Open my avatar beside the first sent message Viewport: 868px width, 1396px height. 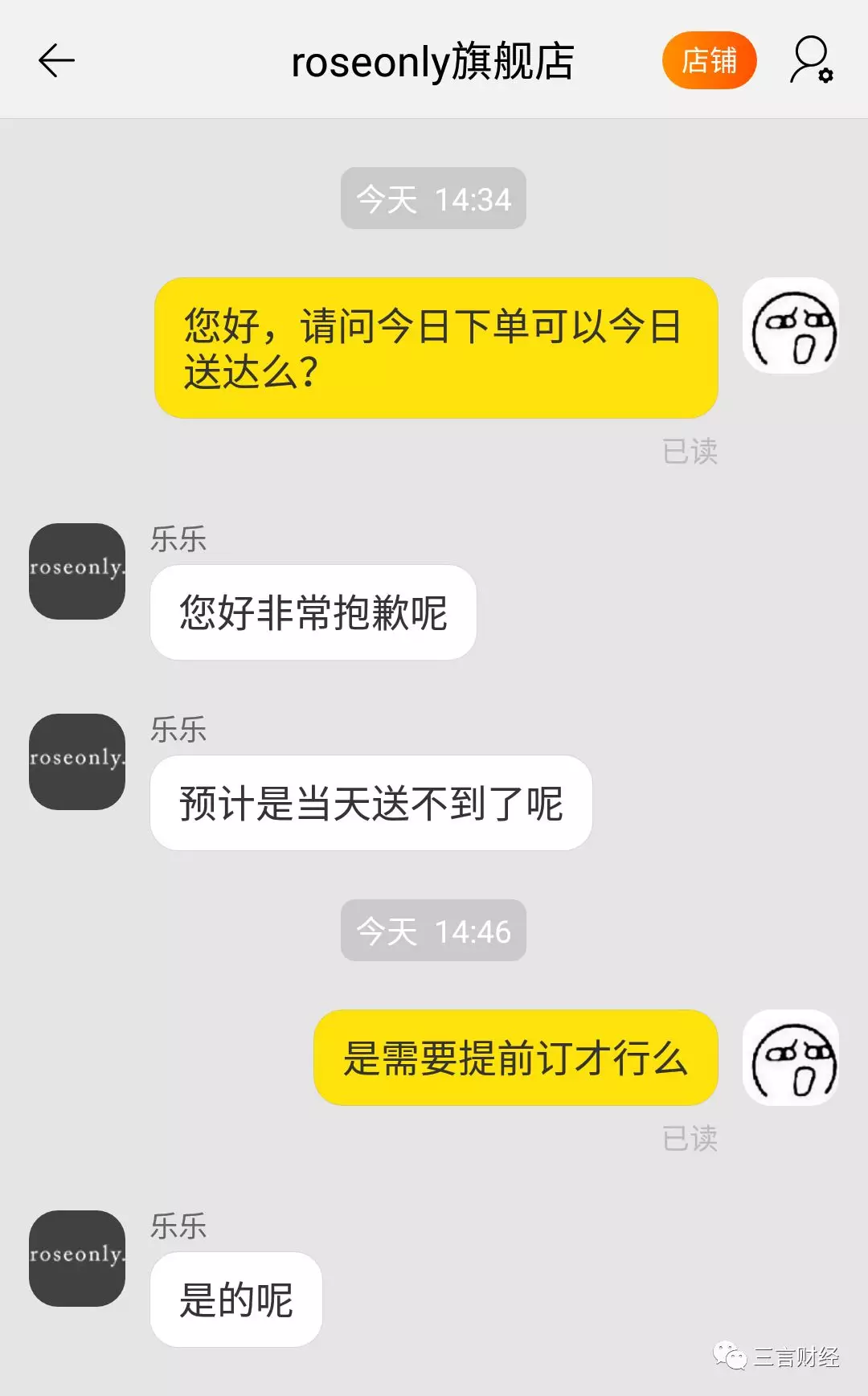coord(791,326)
